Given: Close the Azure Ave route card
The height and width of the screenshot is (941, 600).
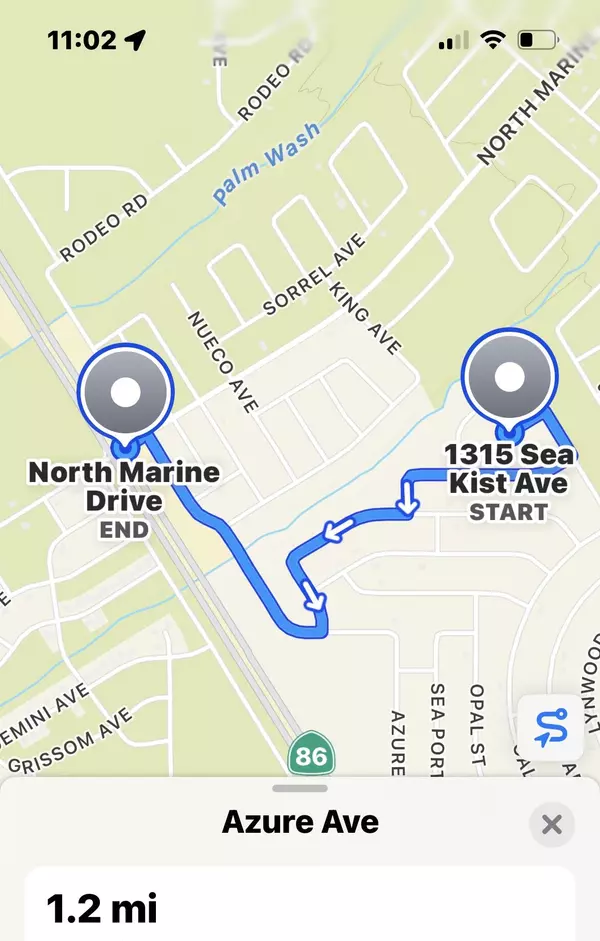Looking at the screenshot, I should (551, 825).
